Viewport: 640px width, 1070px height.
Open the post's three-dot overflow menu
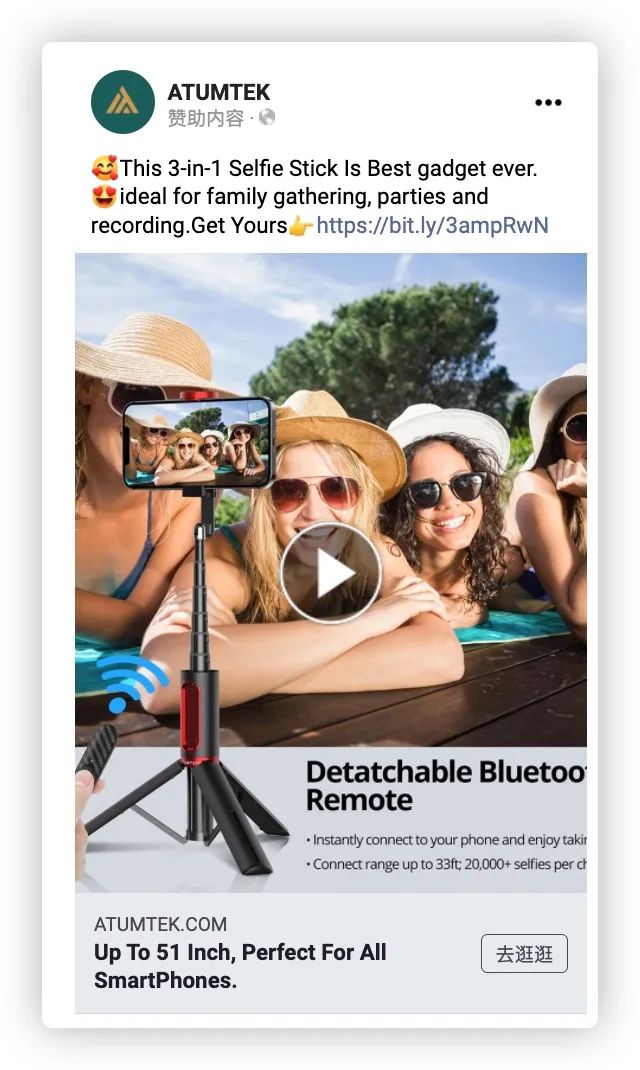[x=548, y=103]
